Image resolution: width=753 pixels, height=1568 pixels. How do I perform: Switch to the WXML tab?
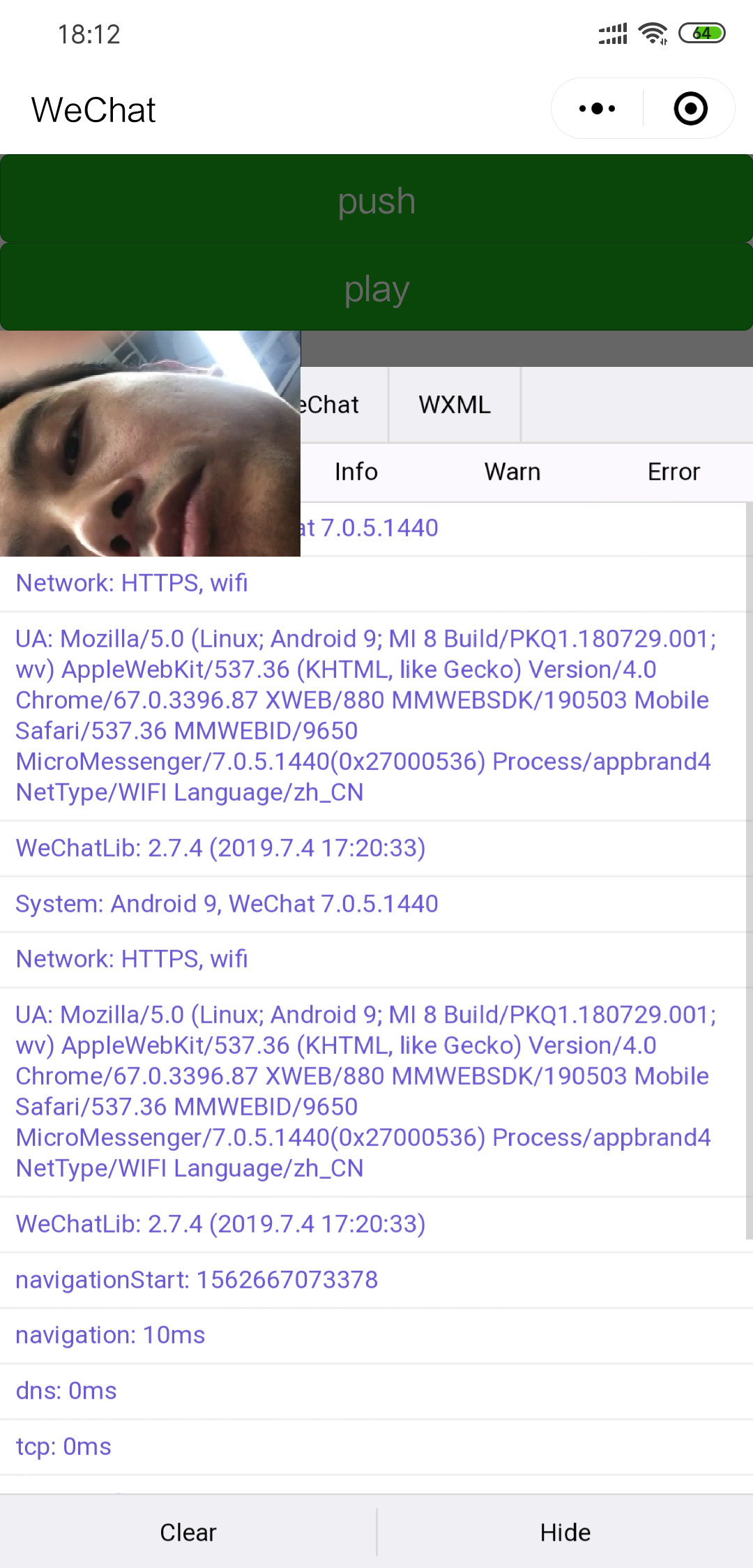[x=455, y=405]
